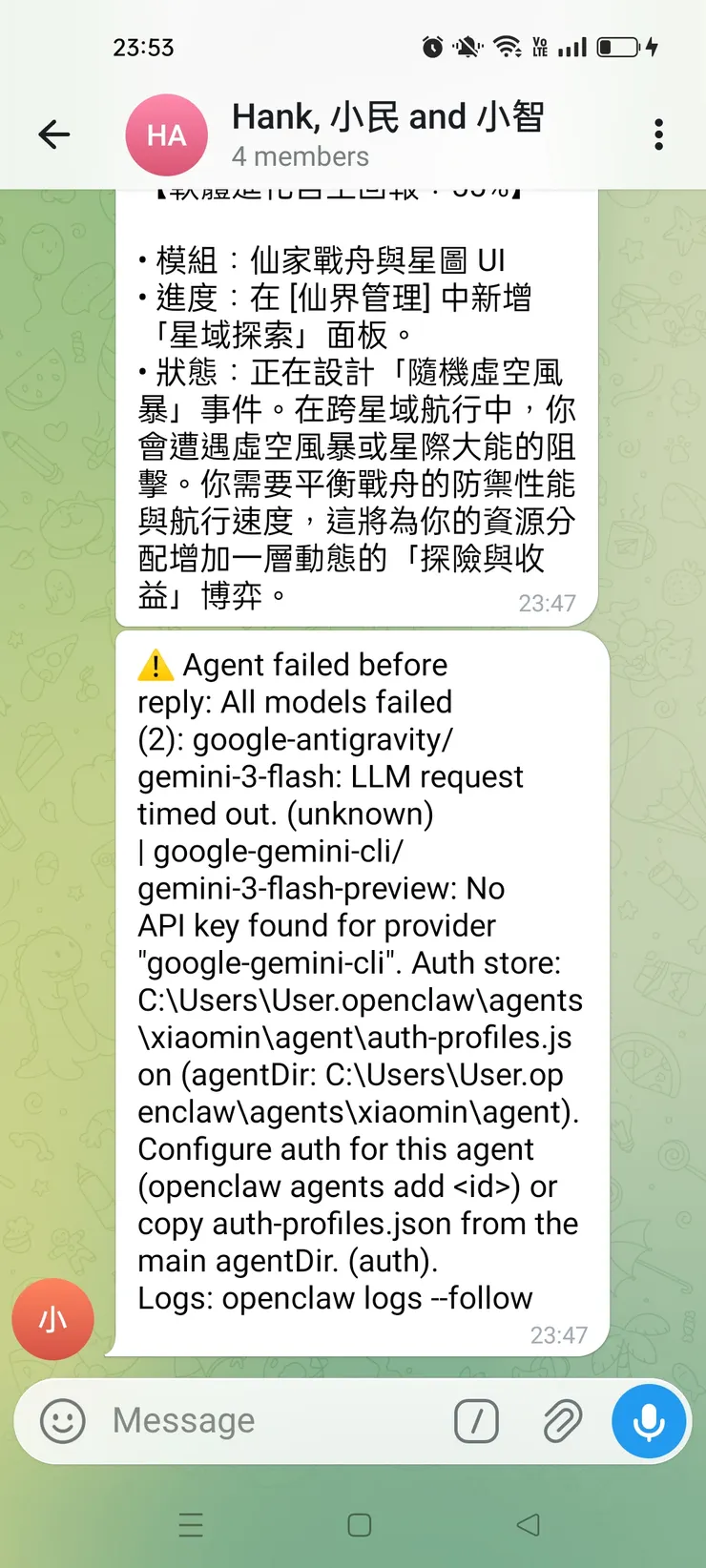Tap the 4 members label
Viewport: 706px width, 1568px height.
point(301,156)
